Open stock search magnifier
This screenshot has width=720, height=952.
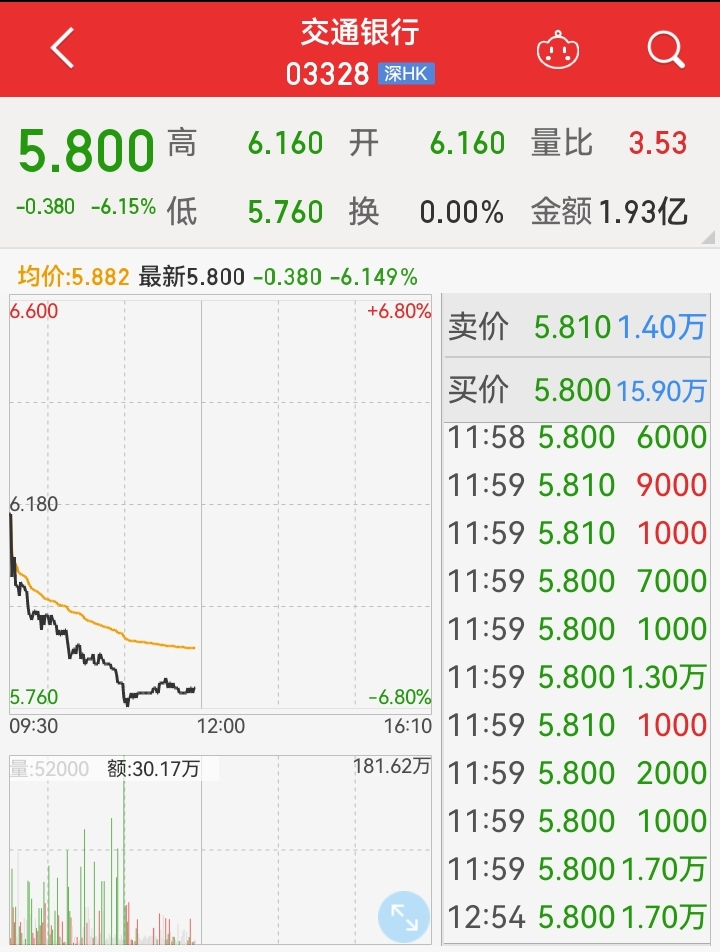pos(665,48)
